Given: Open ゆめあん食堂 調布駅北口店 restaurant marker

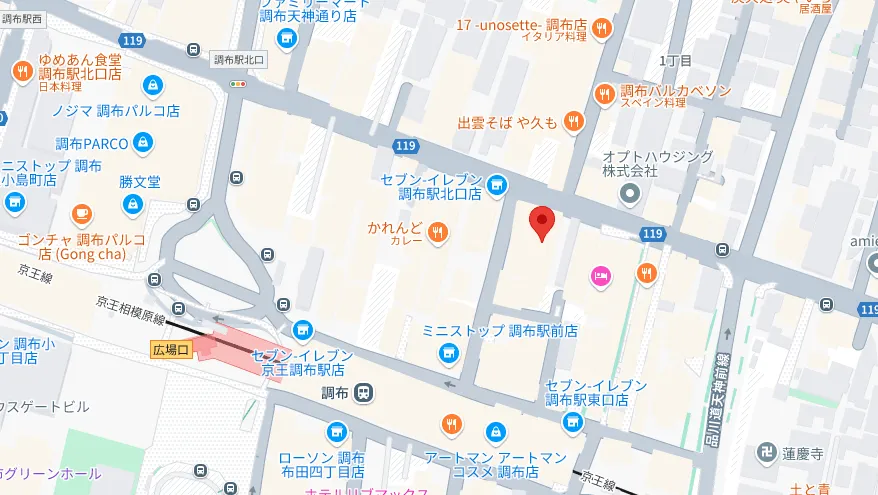Looking at the screenshot, I should (x=22, y=72).
